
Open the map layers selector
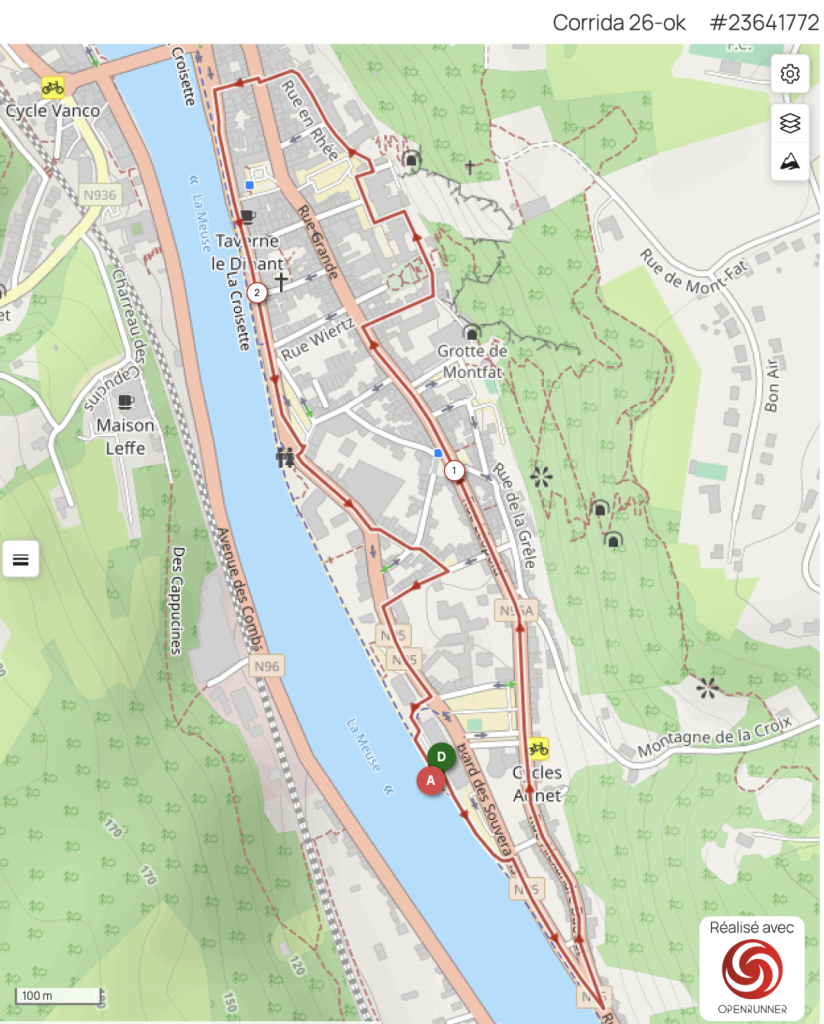pos(790,123)
